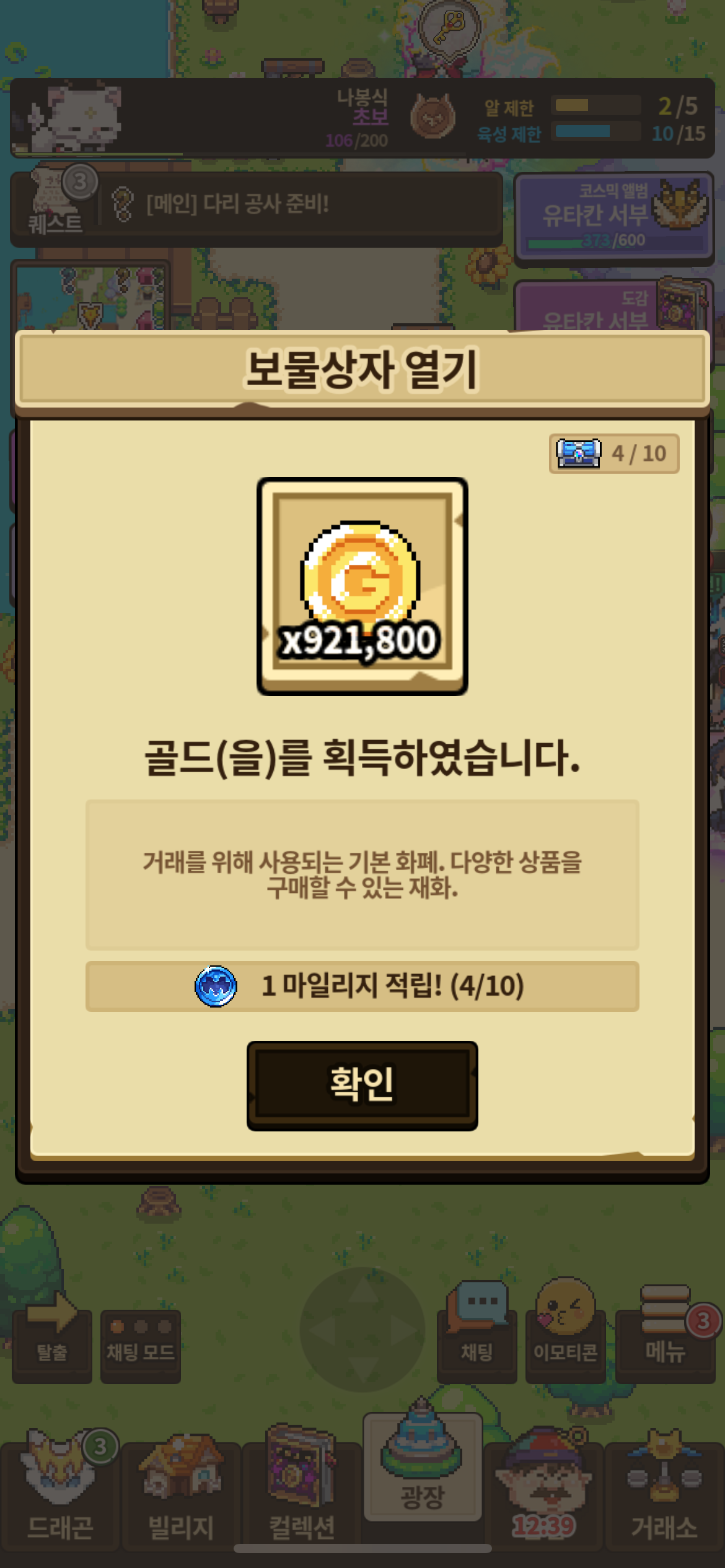Confirm the treasure chest reward with 확인
The width and height of the screenshot is (725, 1568).
click(x=362, y=1085)
